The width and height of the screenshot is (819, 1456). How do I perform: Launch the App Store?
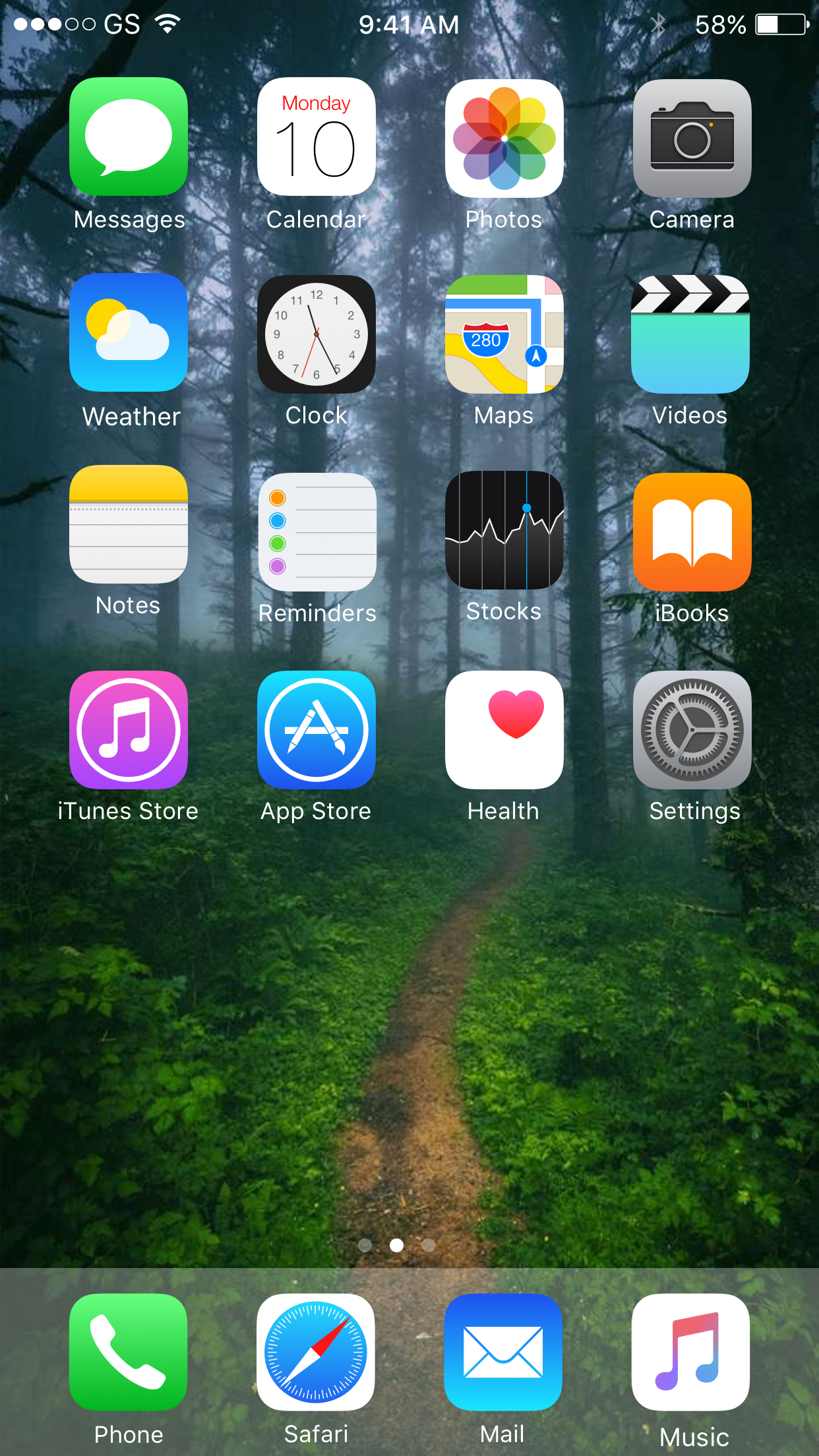tap(317, 730)
